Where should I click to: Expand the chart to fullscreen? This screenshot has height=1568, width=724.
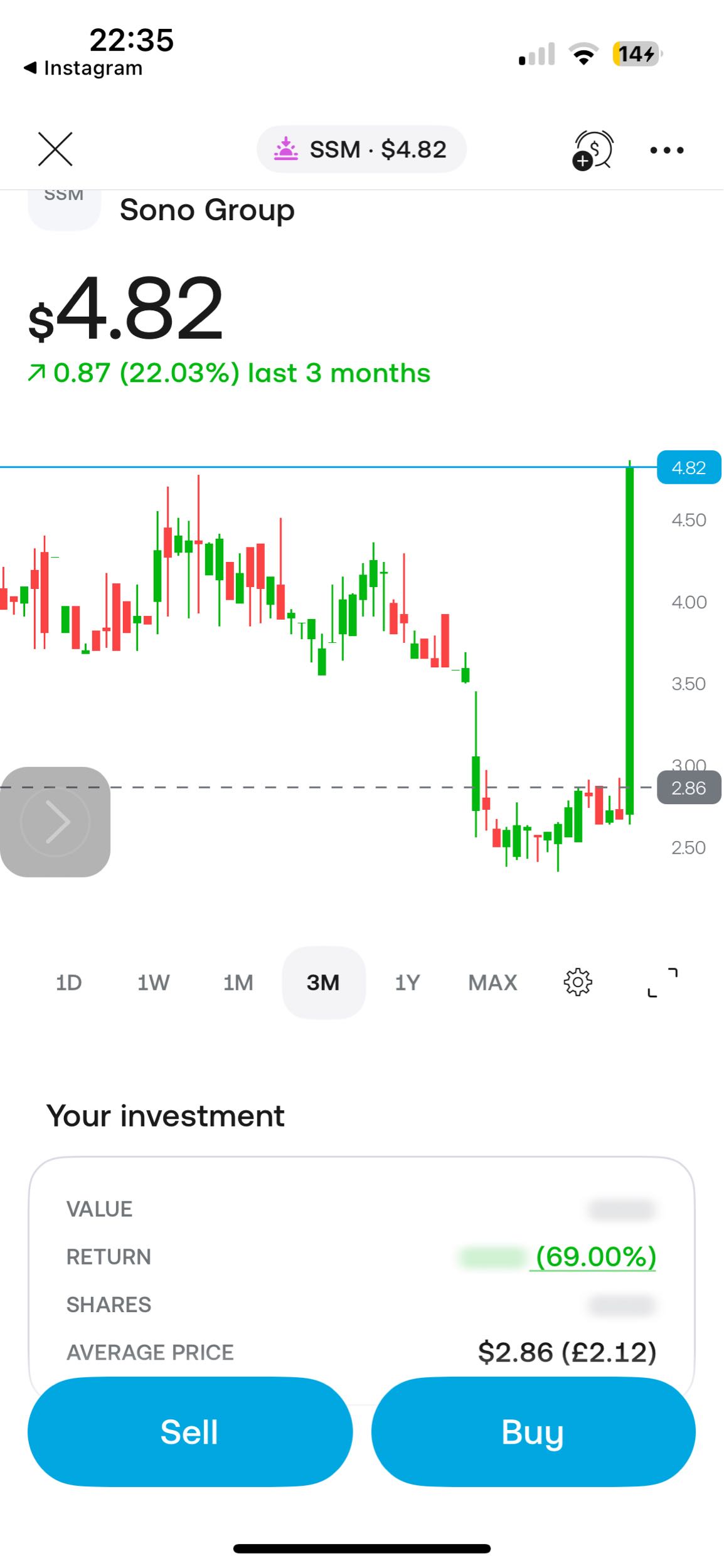pos(663,982)
